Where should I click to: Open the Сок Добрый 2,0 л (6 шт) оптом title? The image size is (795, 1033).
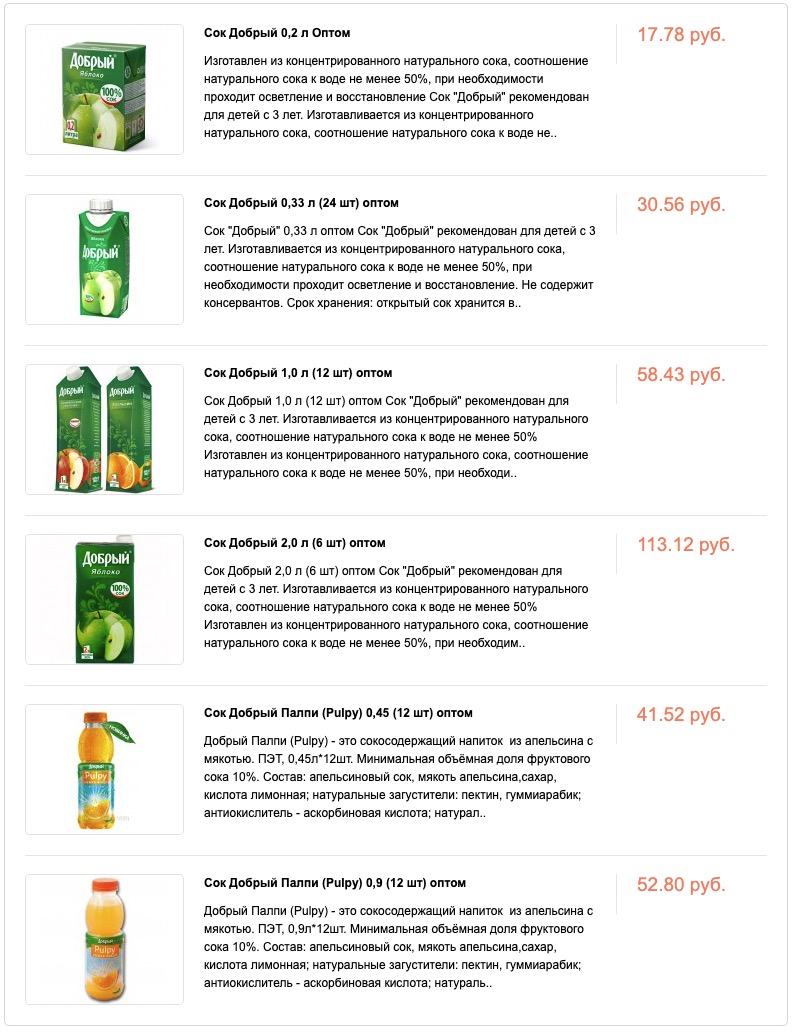294,543
